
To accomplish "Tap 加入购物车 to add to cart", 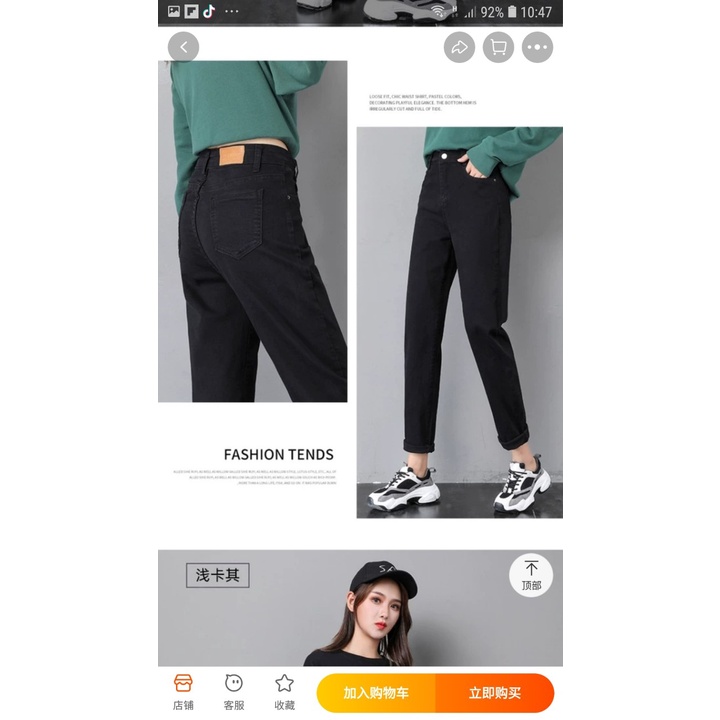I will pyautogui.click(x=376, y=693).
